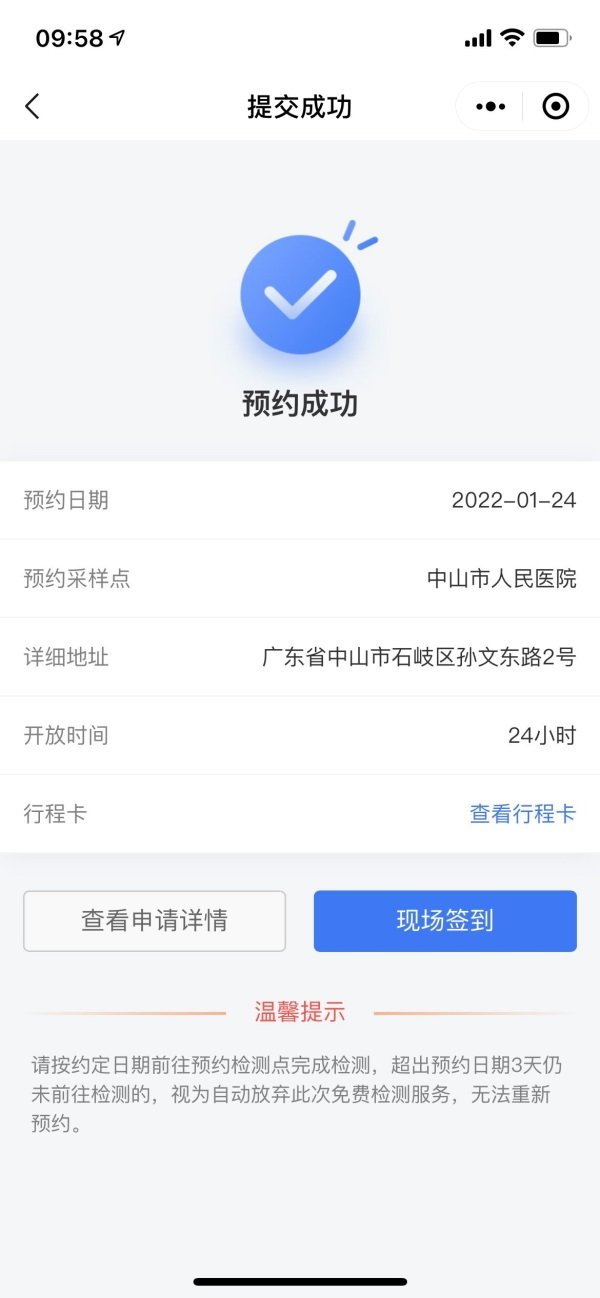Tap the 查看申请详情 button
This screenshot has height=1298, width=600.
[155, 921]
